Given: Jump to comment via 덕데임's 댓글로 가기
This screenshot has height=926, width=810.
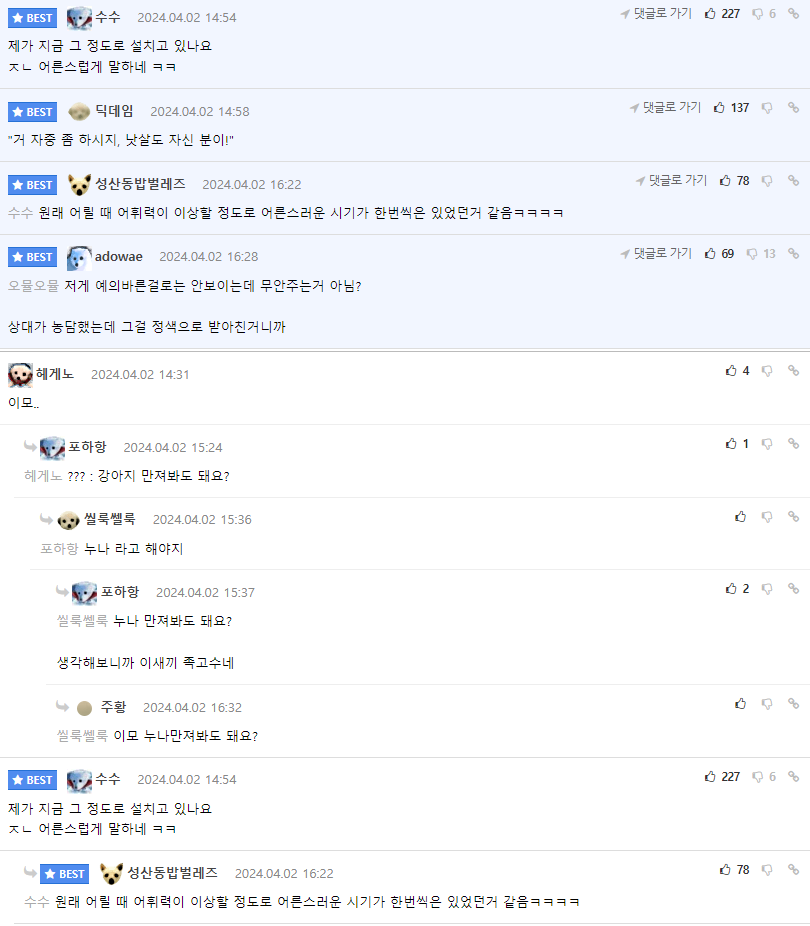Looking at the screenshot, I should tap(665, 108).
